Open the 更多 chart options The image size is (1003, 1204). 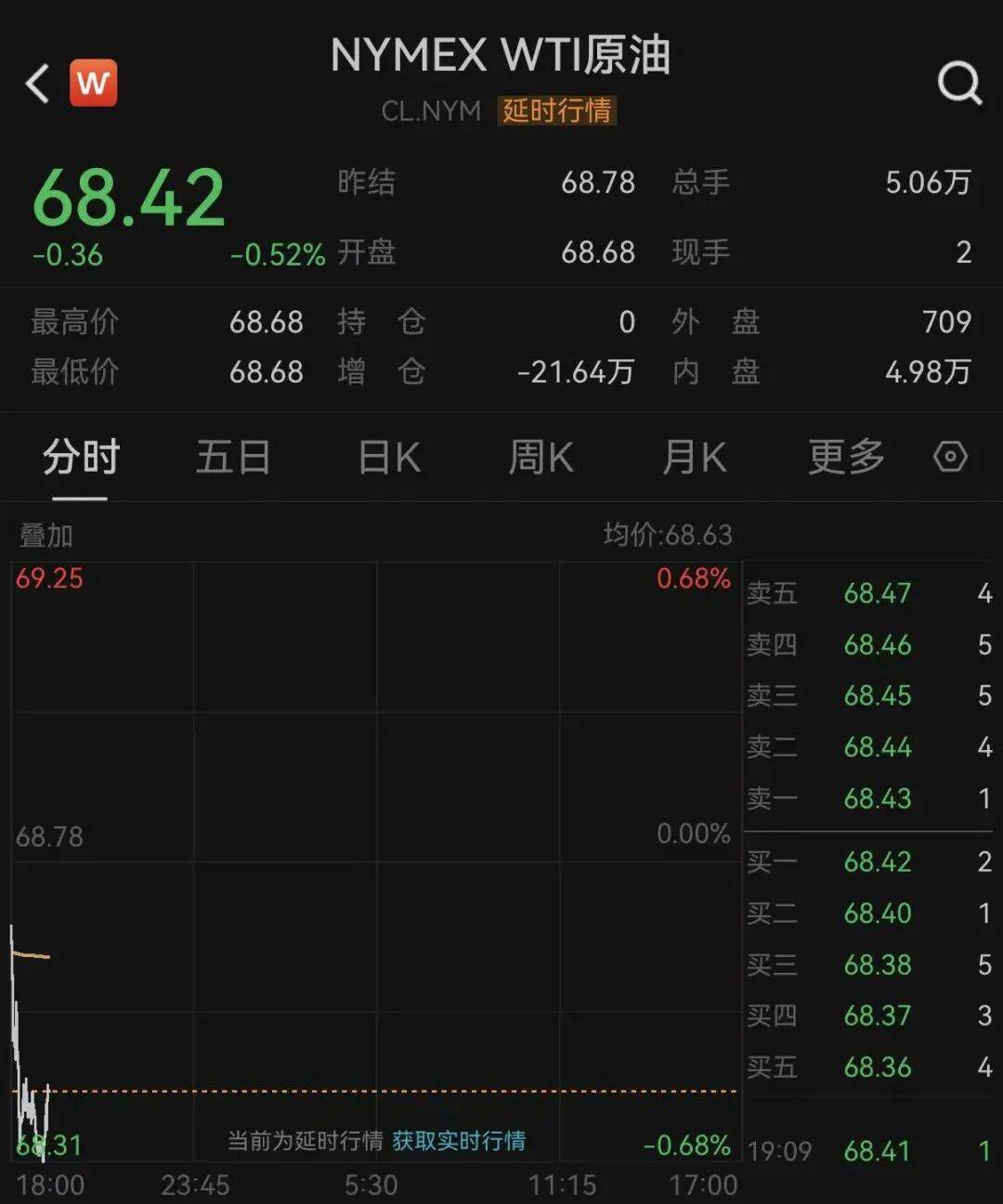846,457
